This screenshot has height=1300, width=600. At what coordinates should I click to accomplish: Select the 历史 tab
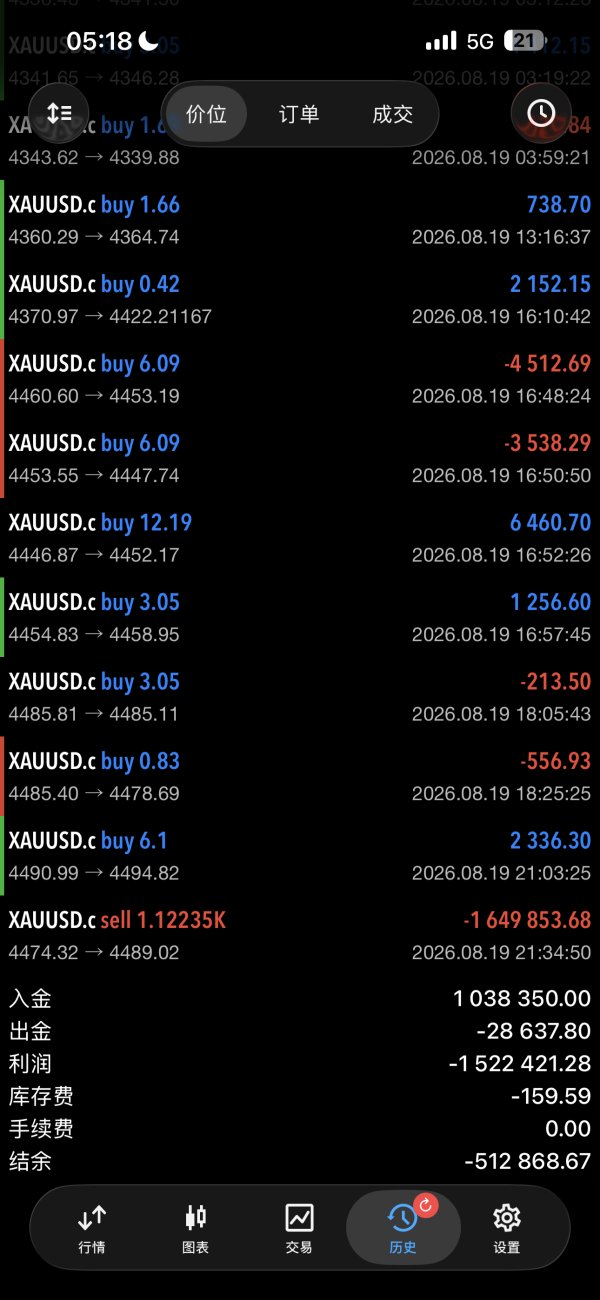[x=403, y=1228]
